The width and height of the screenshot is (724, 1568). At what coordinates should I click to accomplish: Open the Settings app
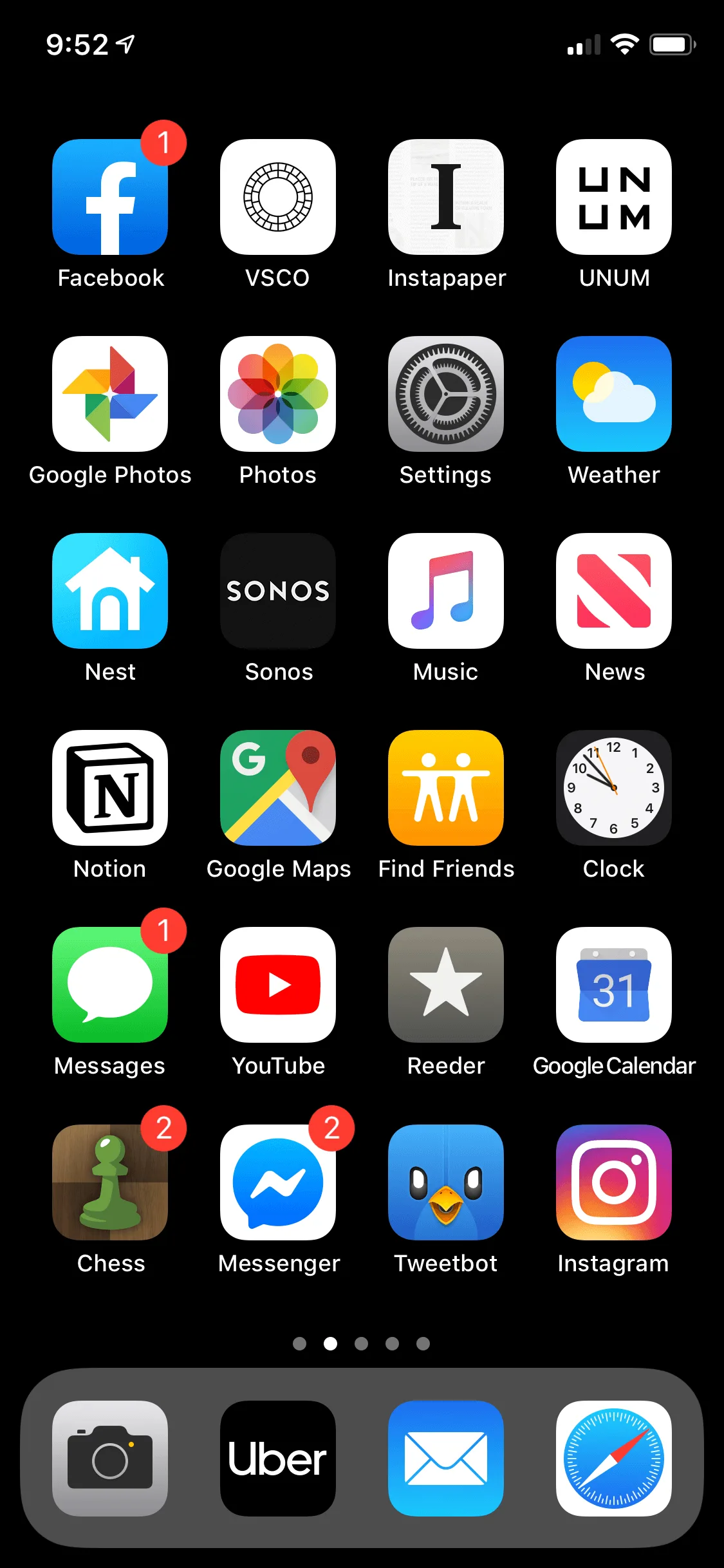coord(446,394)
